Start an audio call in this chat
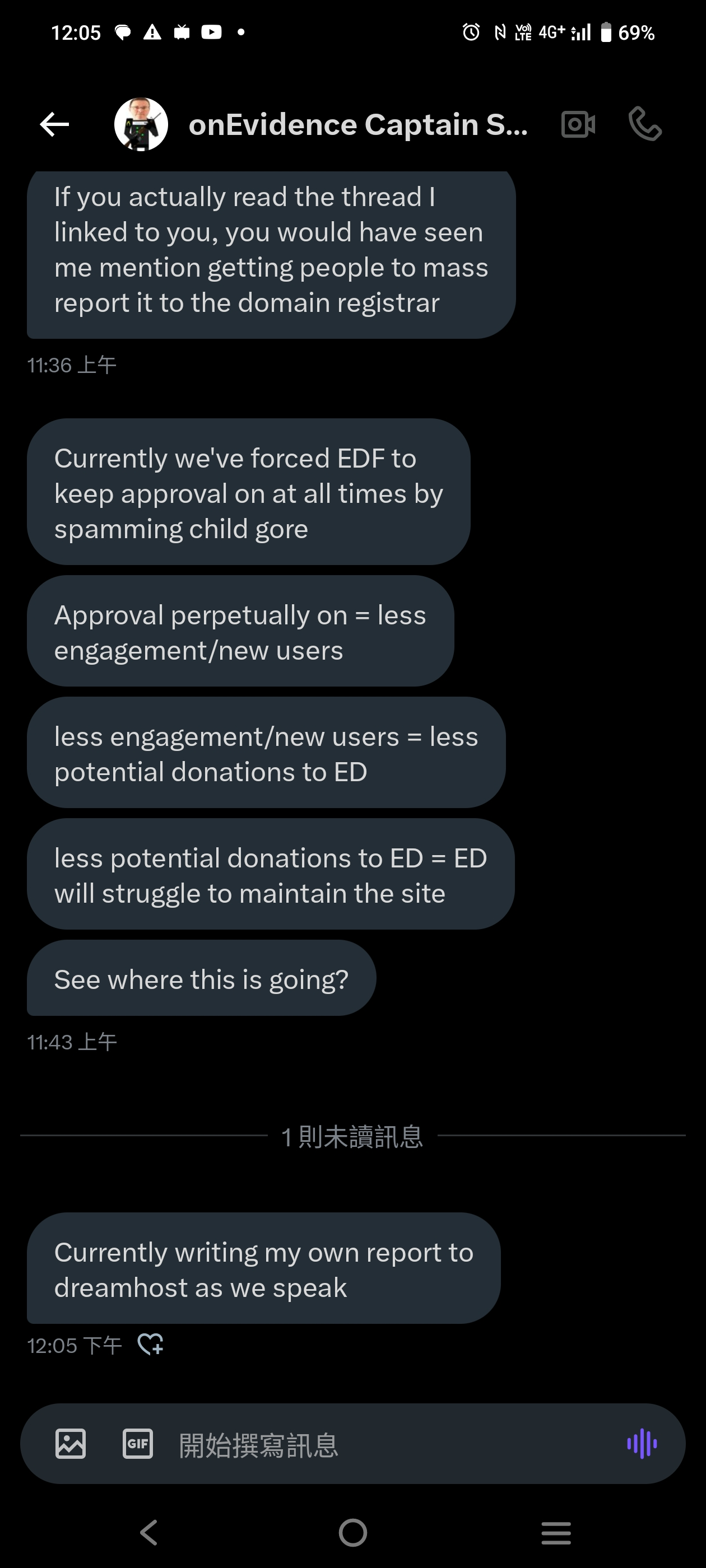The width and height of the screenshot is (706, 1568). [x=644, y=124]
